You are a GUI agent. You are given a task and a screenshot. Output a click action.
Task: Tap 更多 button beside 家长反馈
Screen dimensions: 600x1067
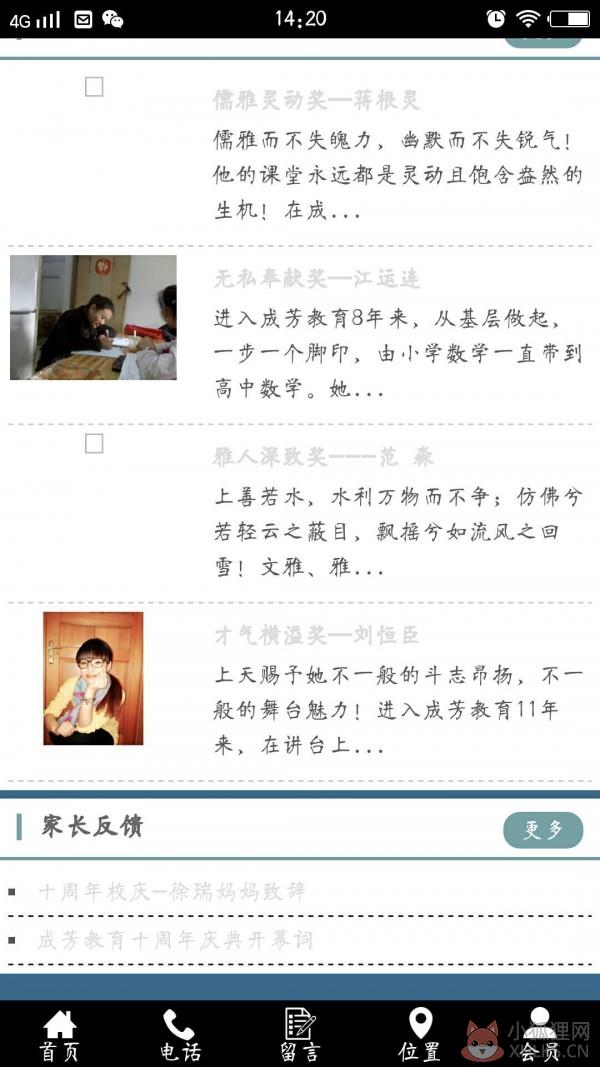543,830
